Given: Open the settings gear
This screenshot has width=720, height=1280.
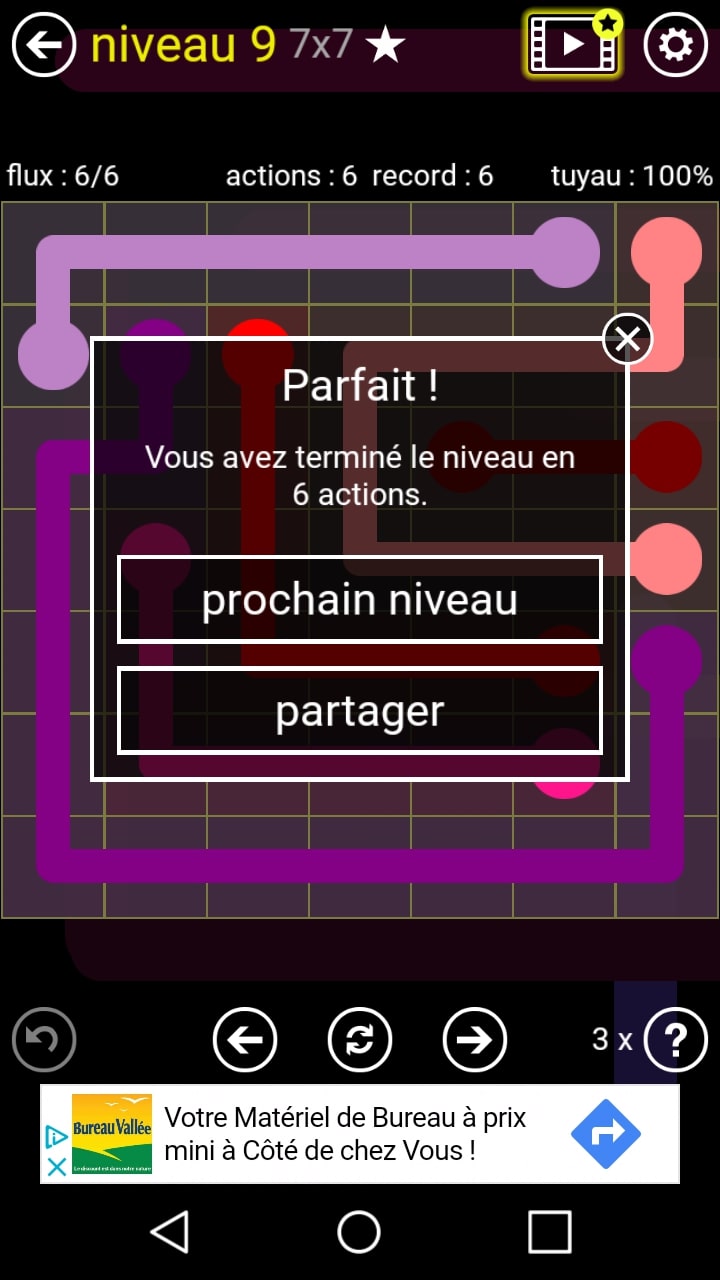Looking at the screenshot, I should coord(675,45).
